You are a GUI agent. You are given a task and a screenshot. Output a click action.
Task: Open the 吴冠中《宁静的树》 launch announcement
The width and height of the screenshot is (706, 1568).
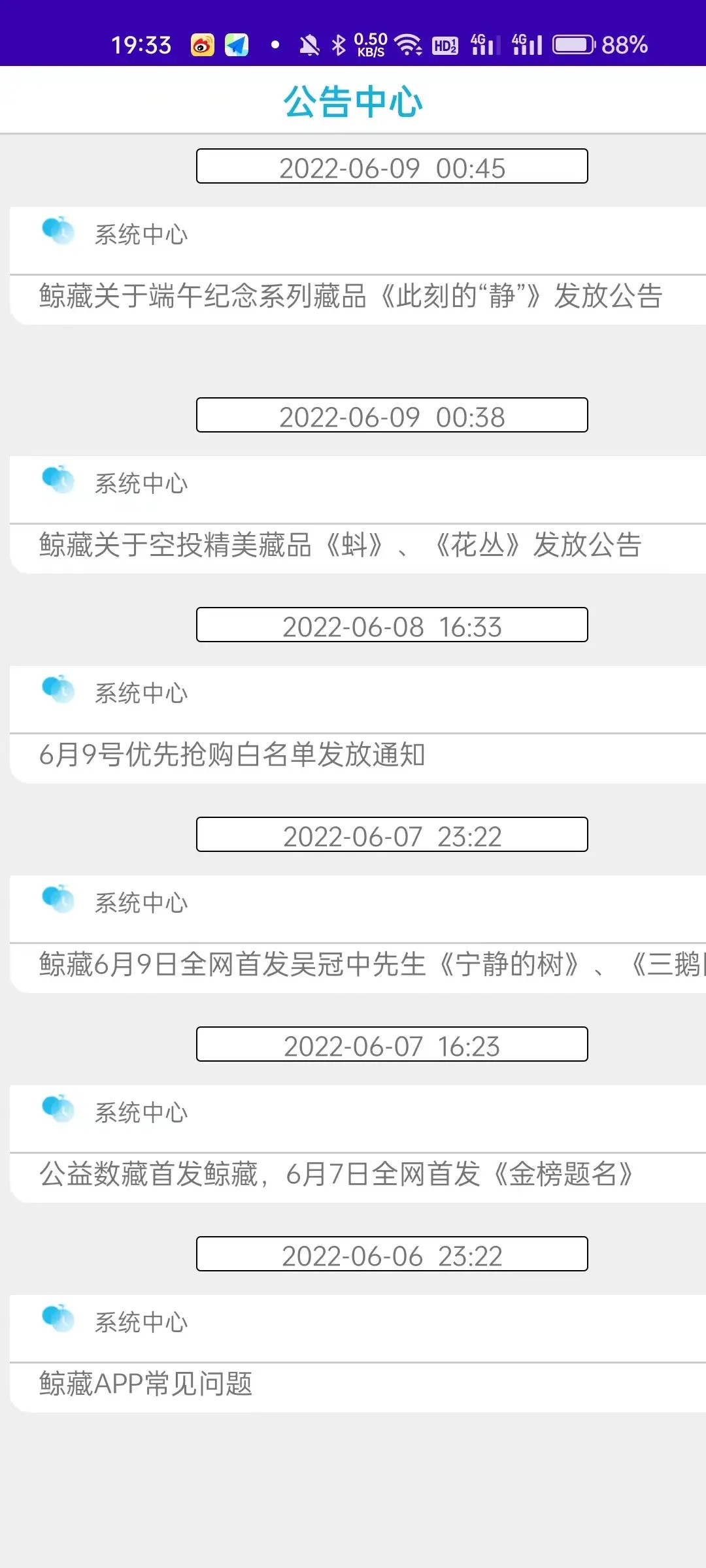pos(366,965)
